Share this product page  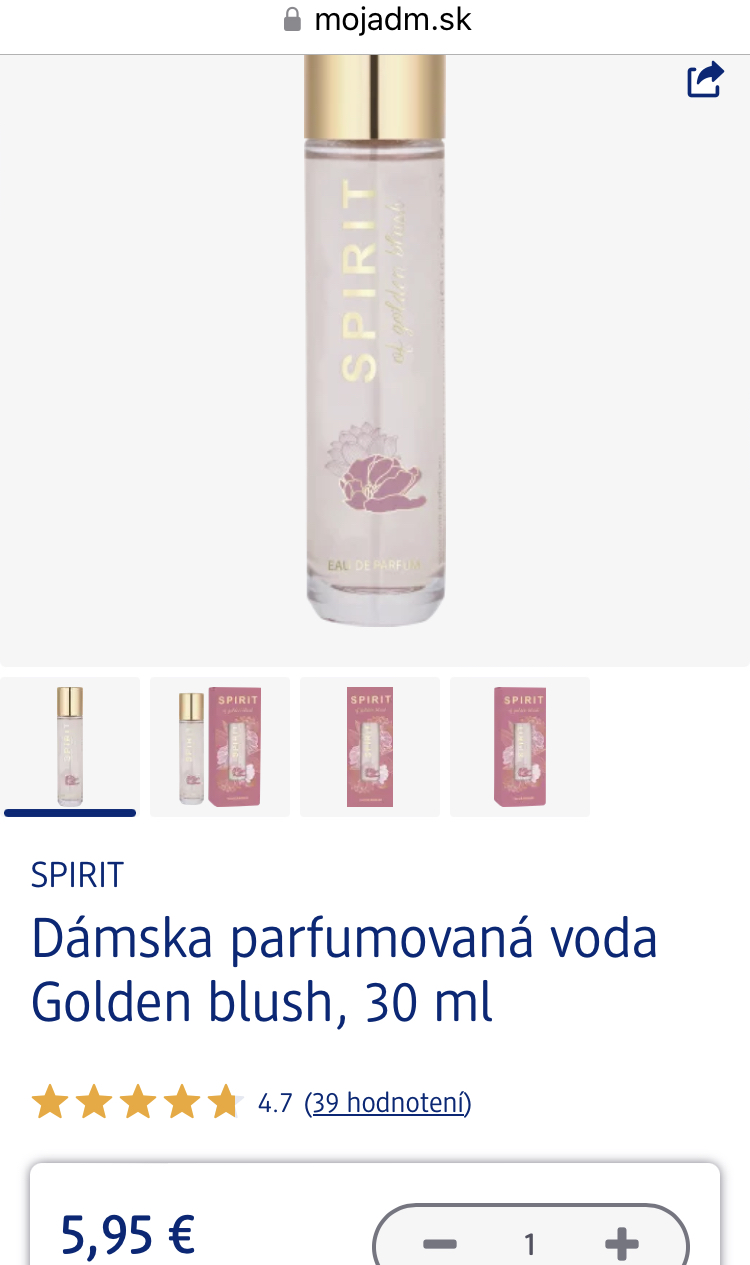(x=705, y=80)
